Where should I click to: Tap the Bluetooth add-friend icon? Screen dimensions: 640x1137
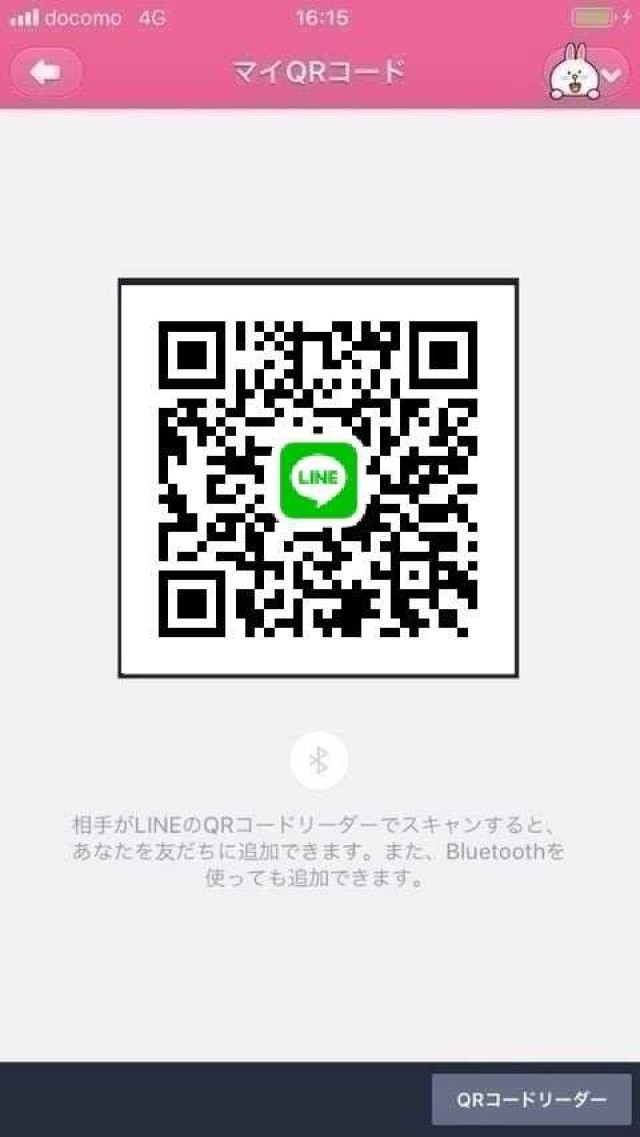(x=318, y=760)
